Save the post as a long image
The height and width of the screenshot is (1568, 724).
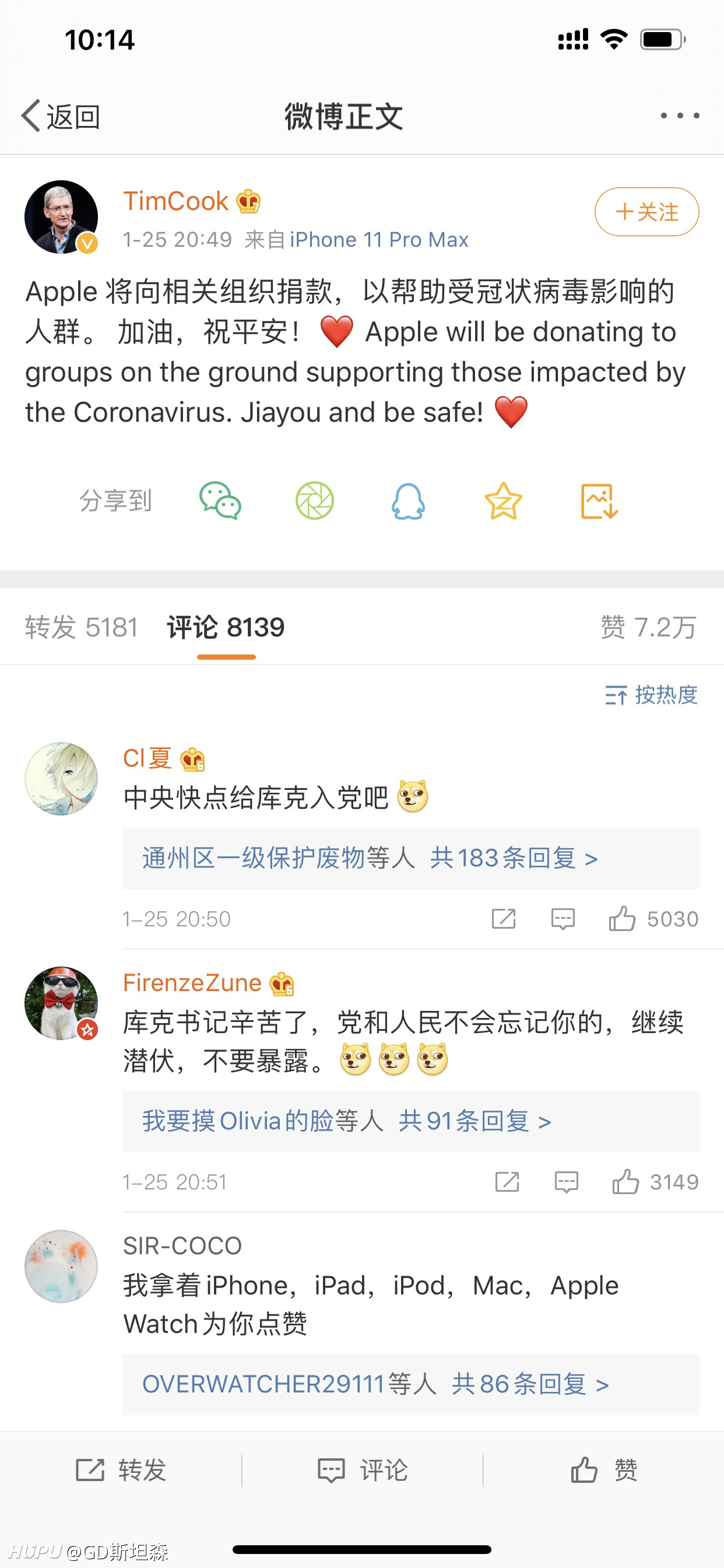pos(599,501)
